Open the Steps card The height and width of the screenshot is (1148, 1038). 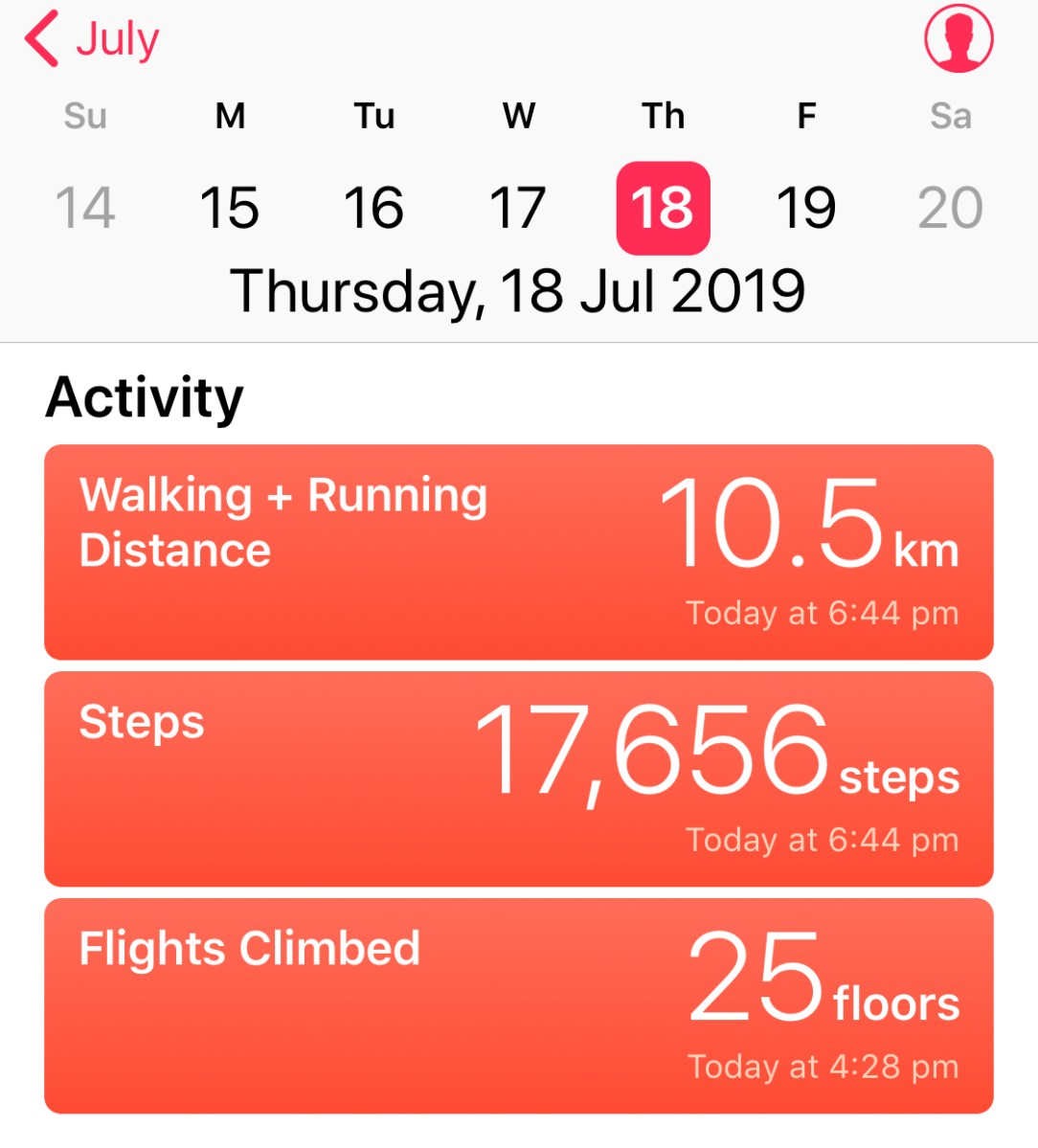coord(518,778)
